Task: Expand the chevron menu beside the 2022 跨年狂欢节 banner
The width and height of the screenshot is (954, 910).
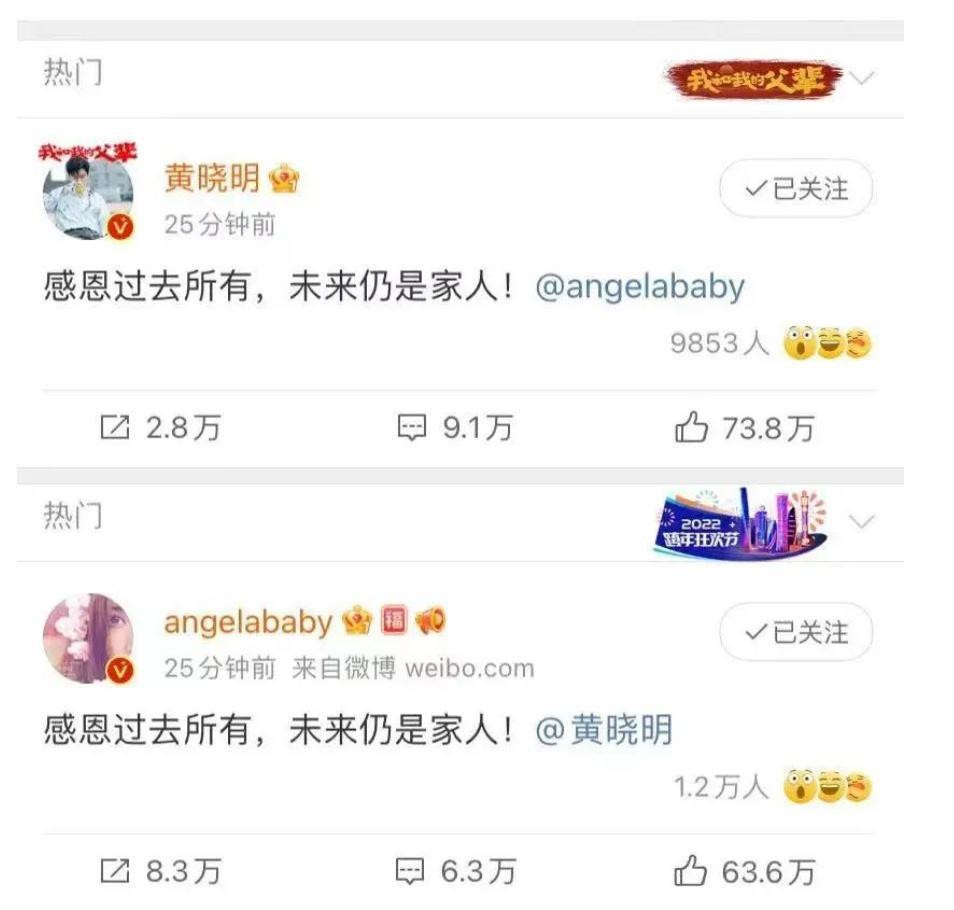Action: [861, 521]
